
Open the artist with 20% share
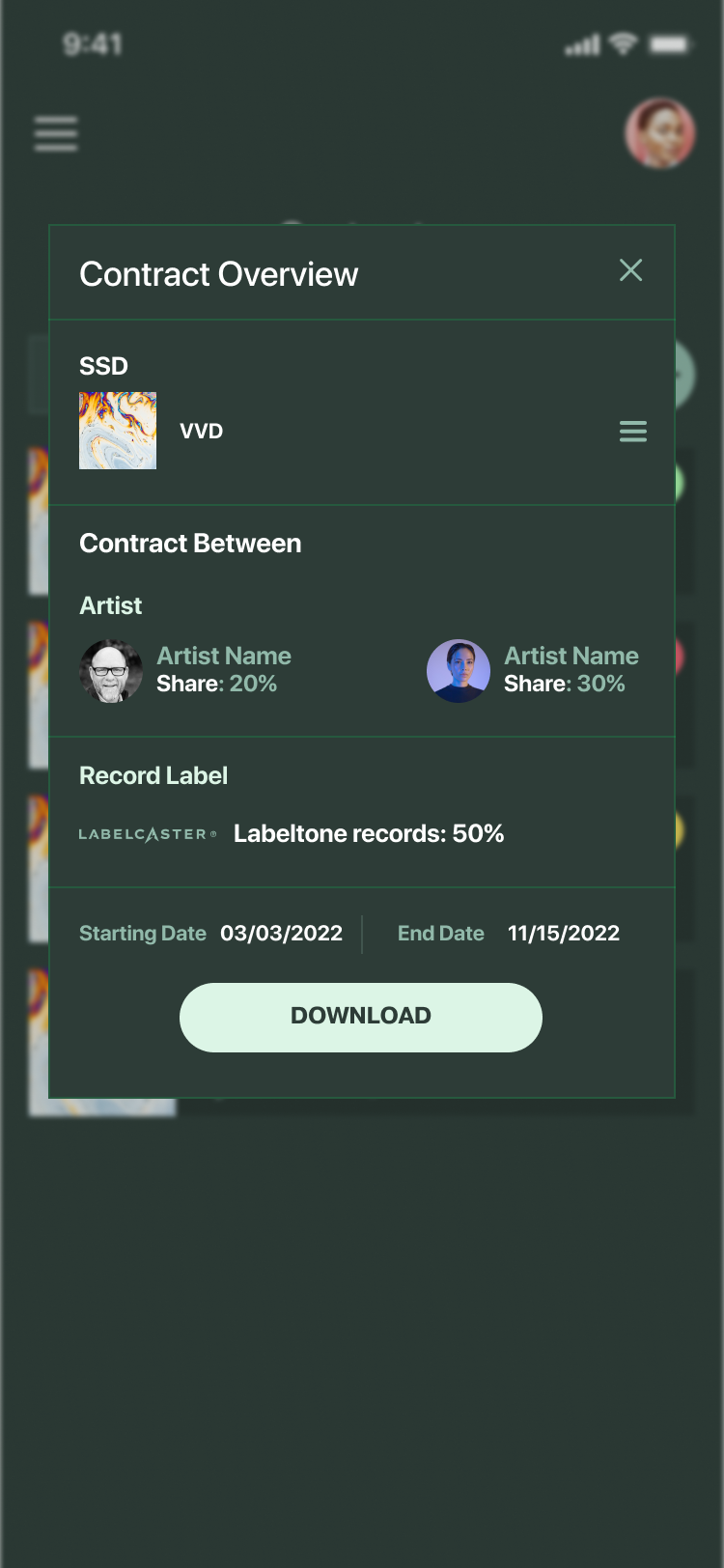(x=112, y=670)
